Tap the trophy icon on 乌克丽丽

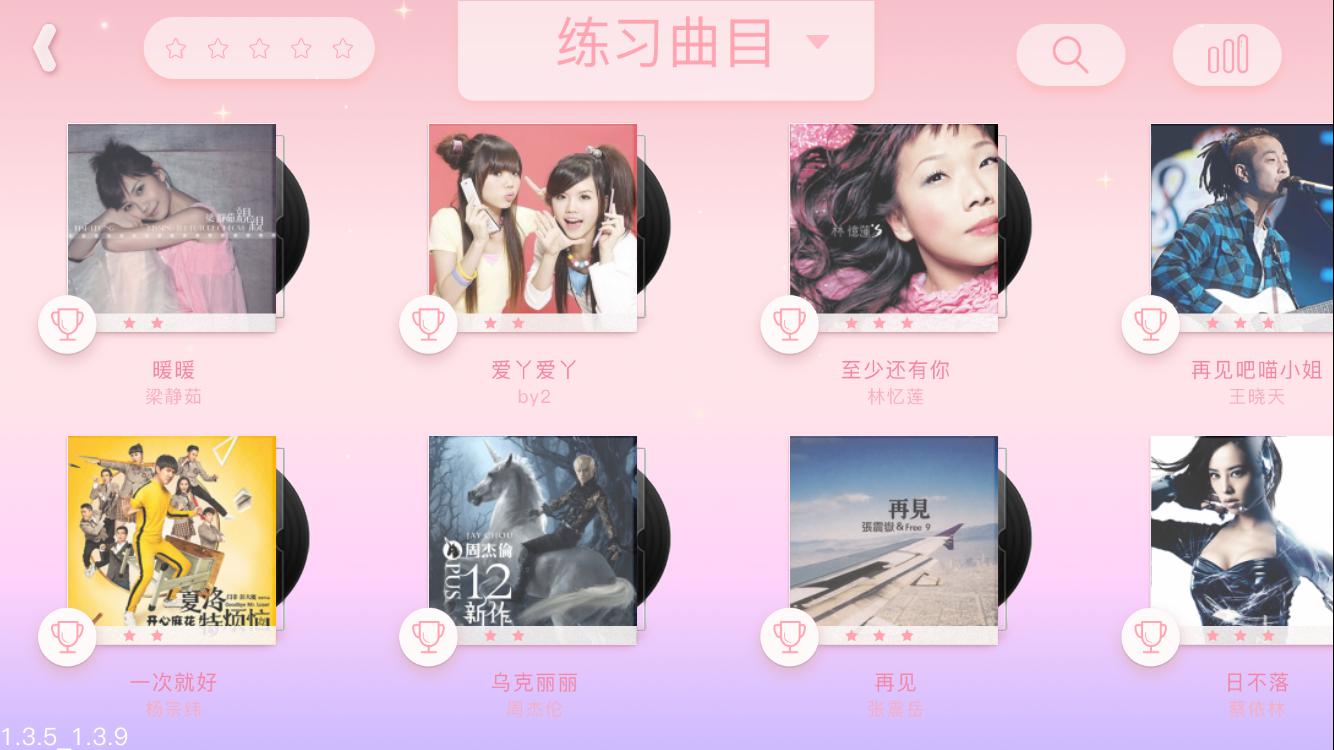428,636
